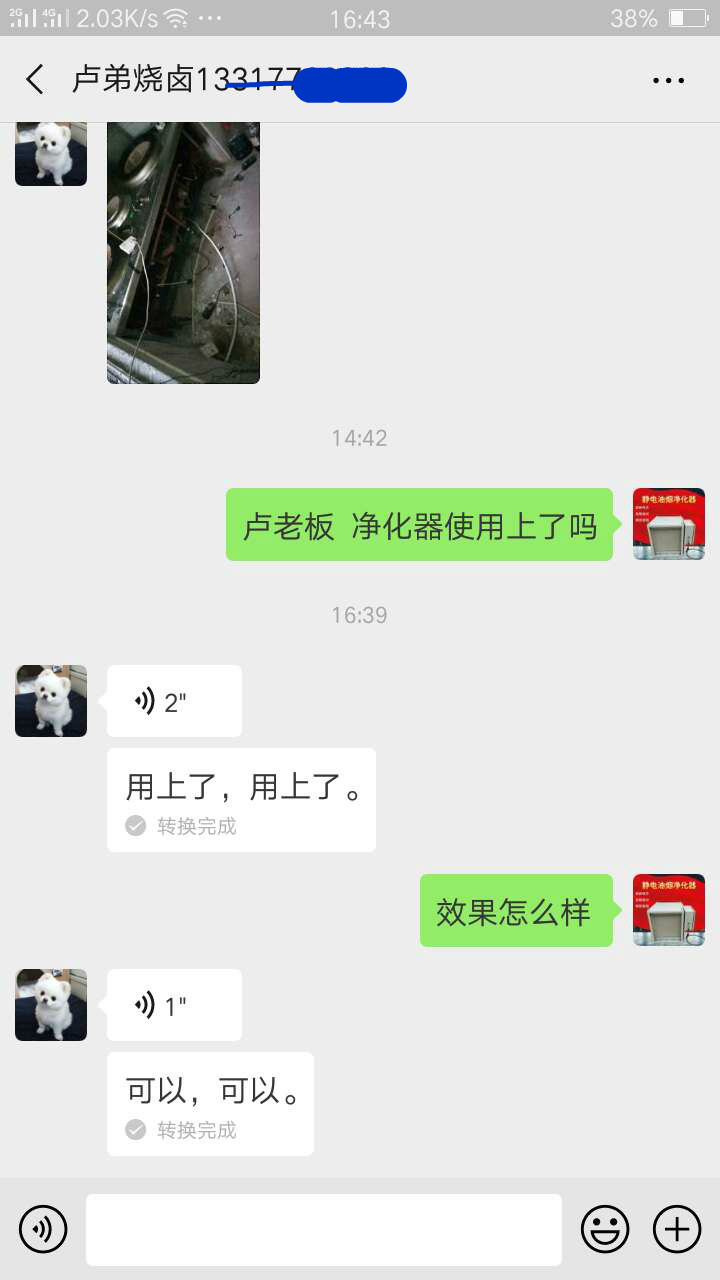
Task: Tap the speaker symbol on the second voice bubble
Action: coord(143,1004)
